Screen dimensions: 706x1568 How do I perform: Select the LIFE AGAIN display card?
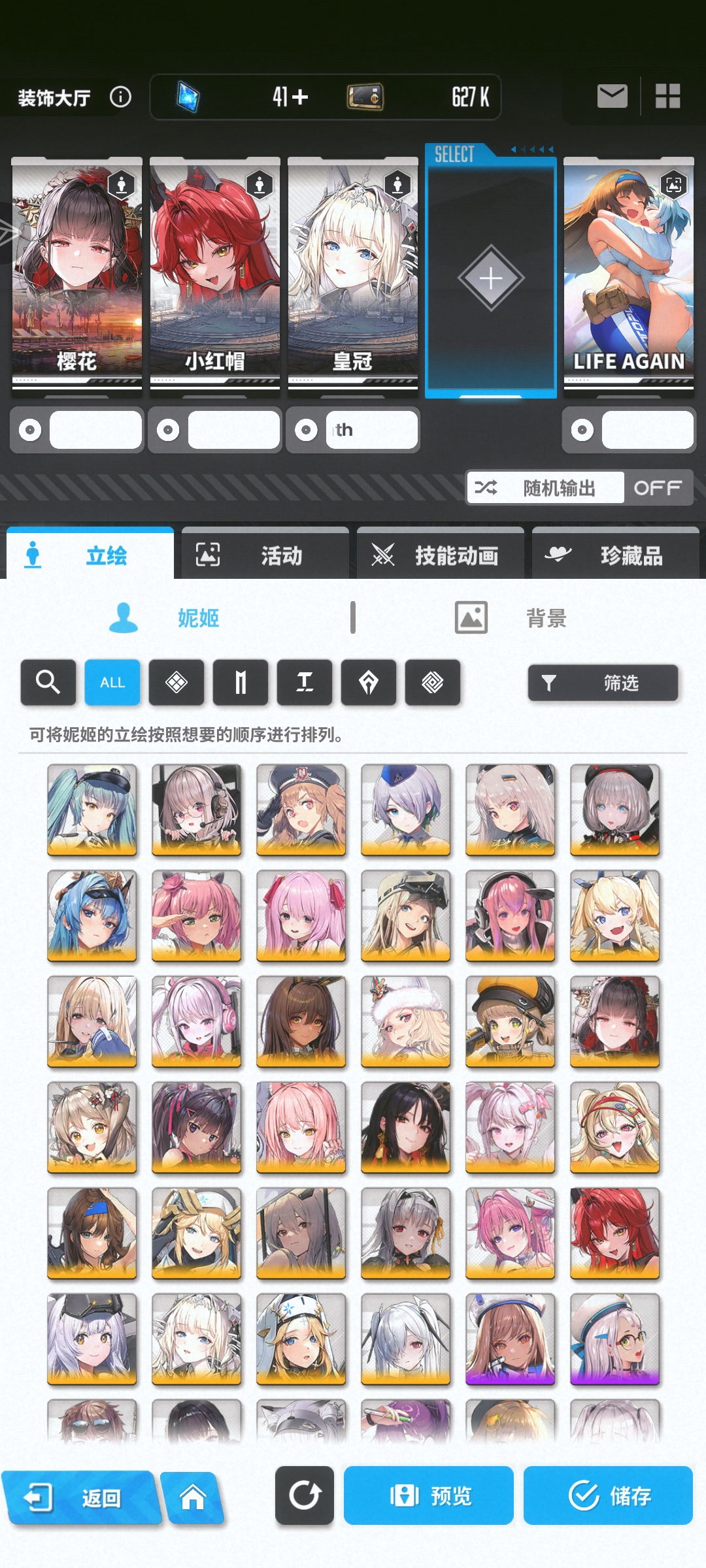point(628,274)
